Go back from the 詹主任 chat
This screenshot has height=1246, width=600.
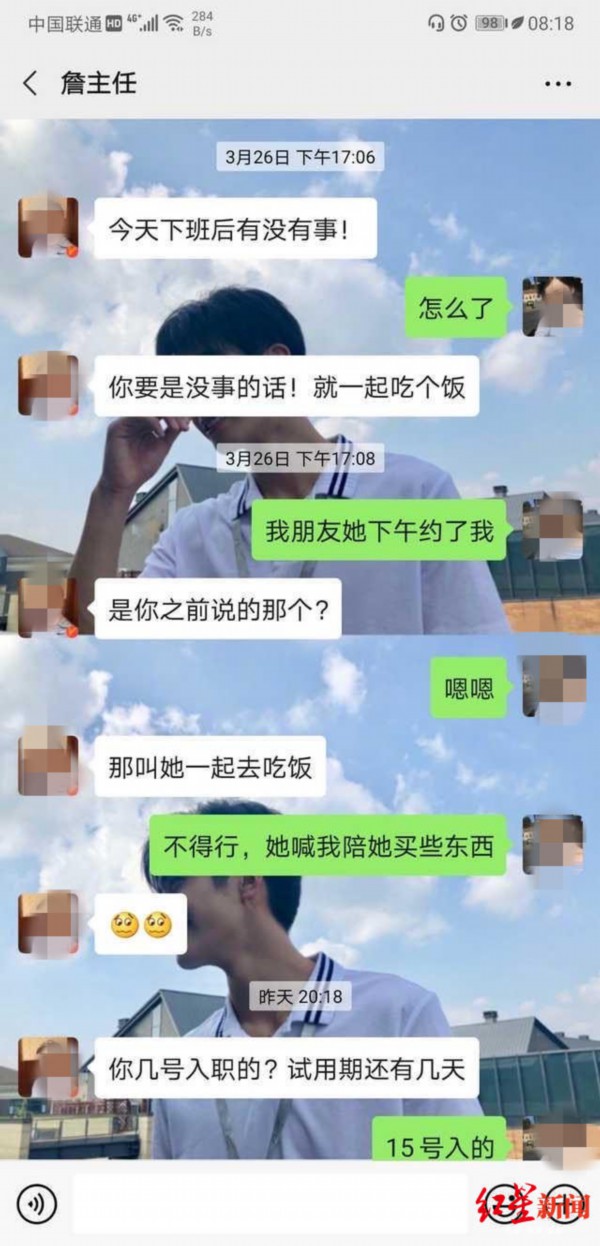pyautogui.click(x=30, y=83)
